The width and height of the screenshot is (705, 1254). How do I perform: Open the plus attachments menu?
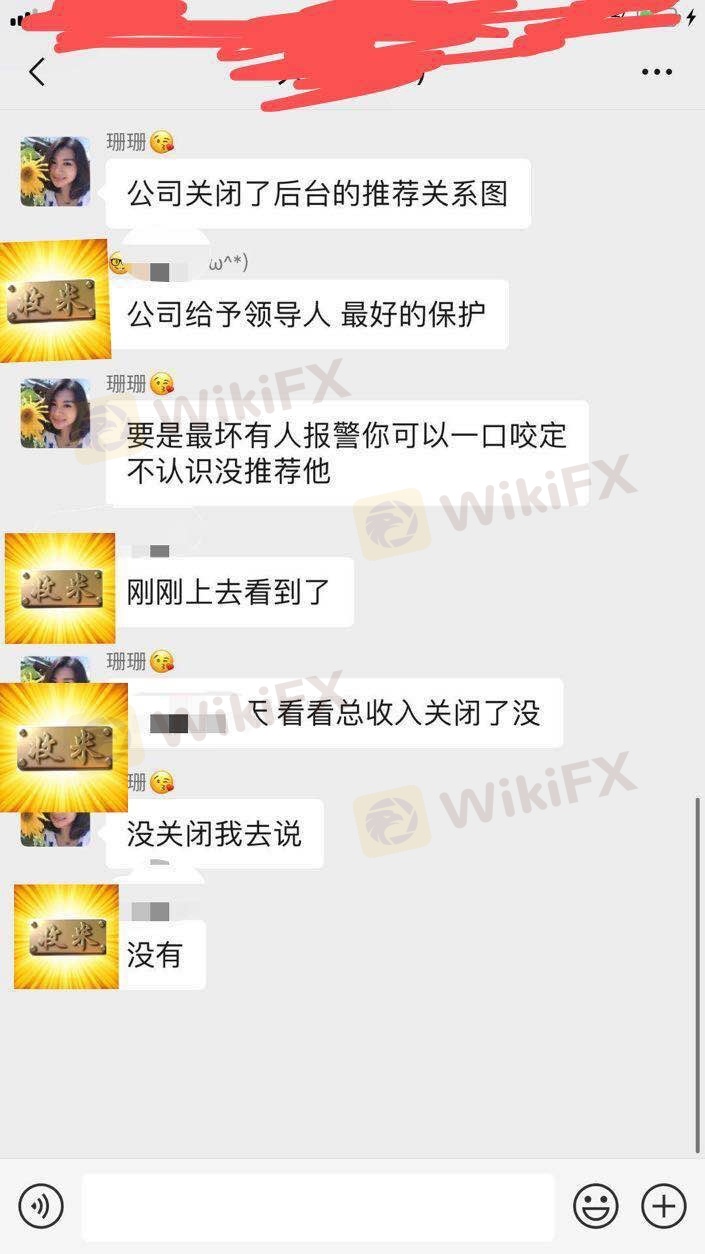(663, 1206)
